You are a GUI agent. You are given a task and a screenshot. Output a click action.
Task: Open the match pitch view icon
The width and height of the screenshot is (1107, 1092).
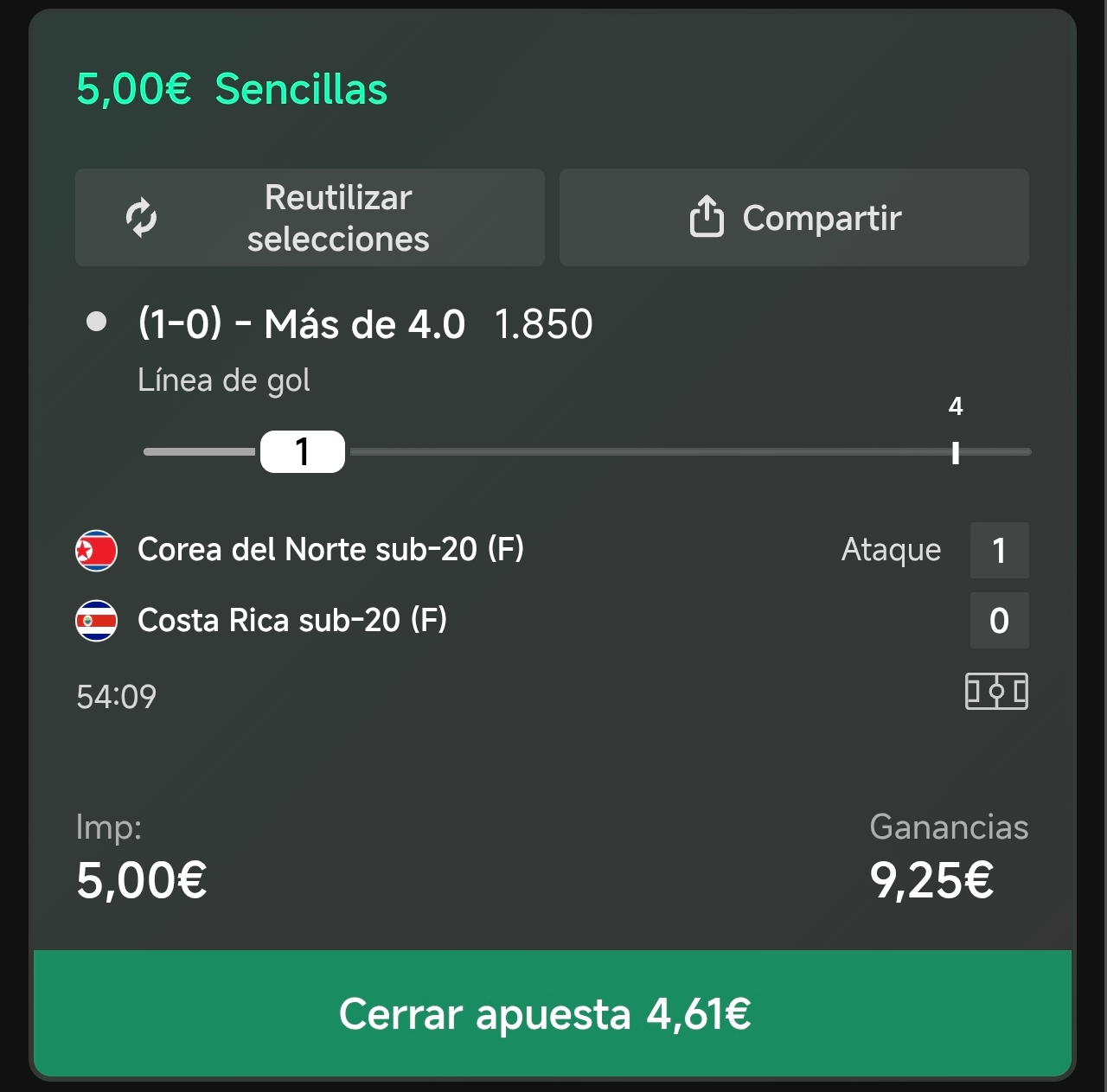pos(996,692)
